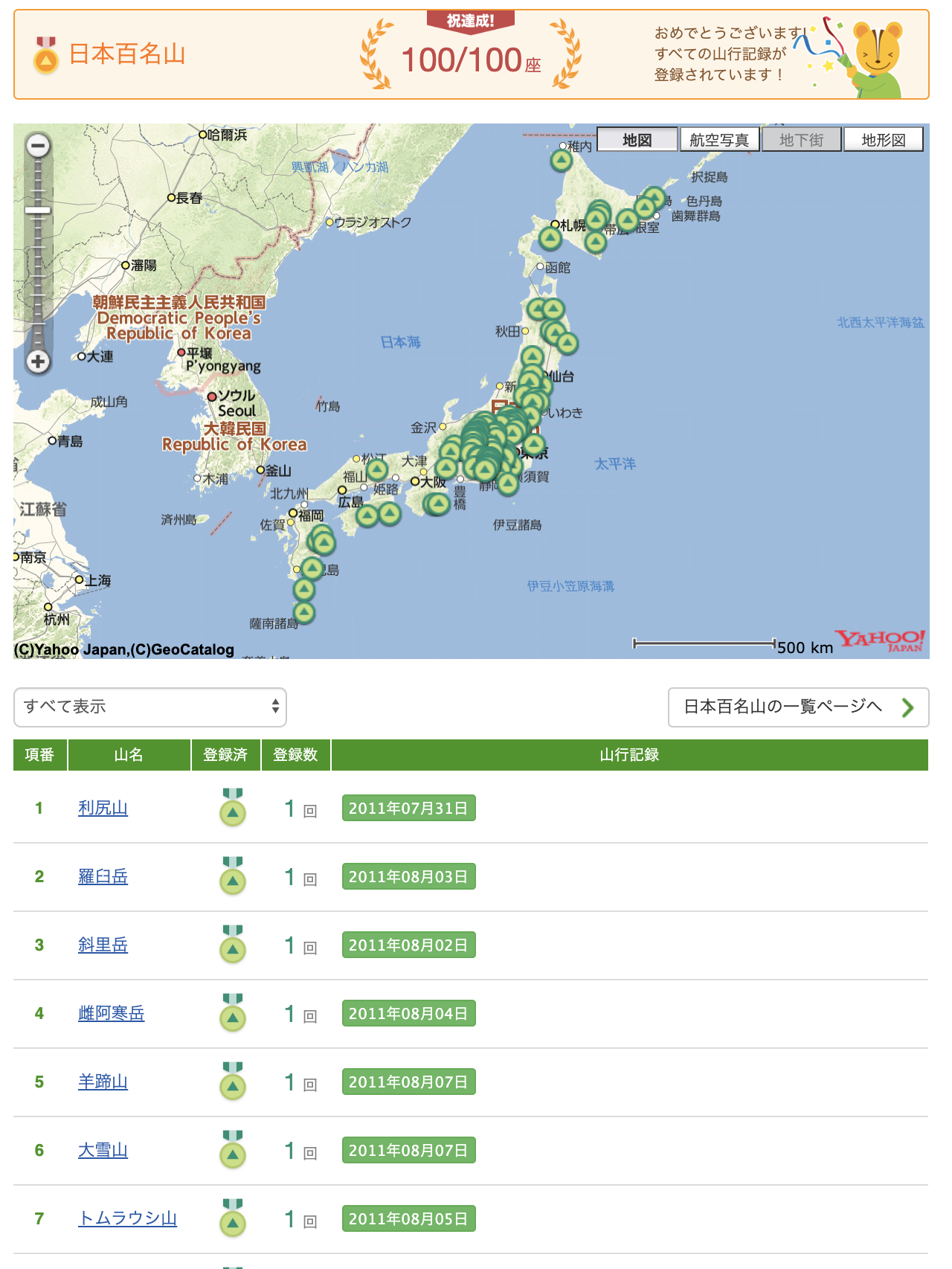The height and width of the screenshot is (1269, 952).
Task: Open 日本百名山の一覧ページへ button
Action: point(798,707)
